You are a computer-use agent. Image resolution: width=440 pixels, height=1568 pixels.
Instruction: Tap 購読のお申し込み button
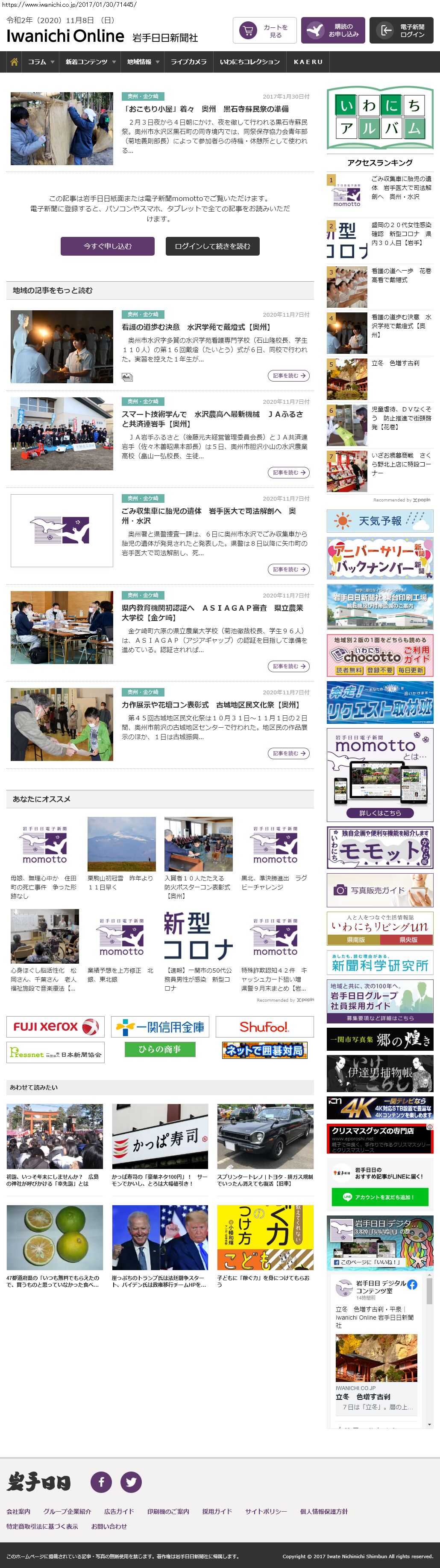click(333, 30)
